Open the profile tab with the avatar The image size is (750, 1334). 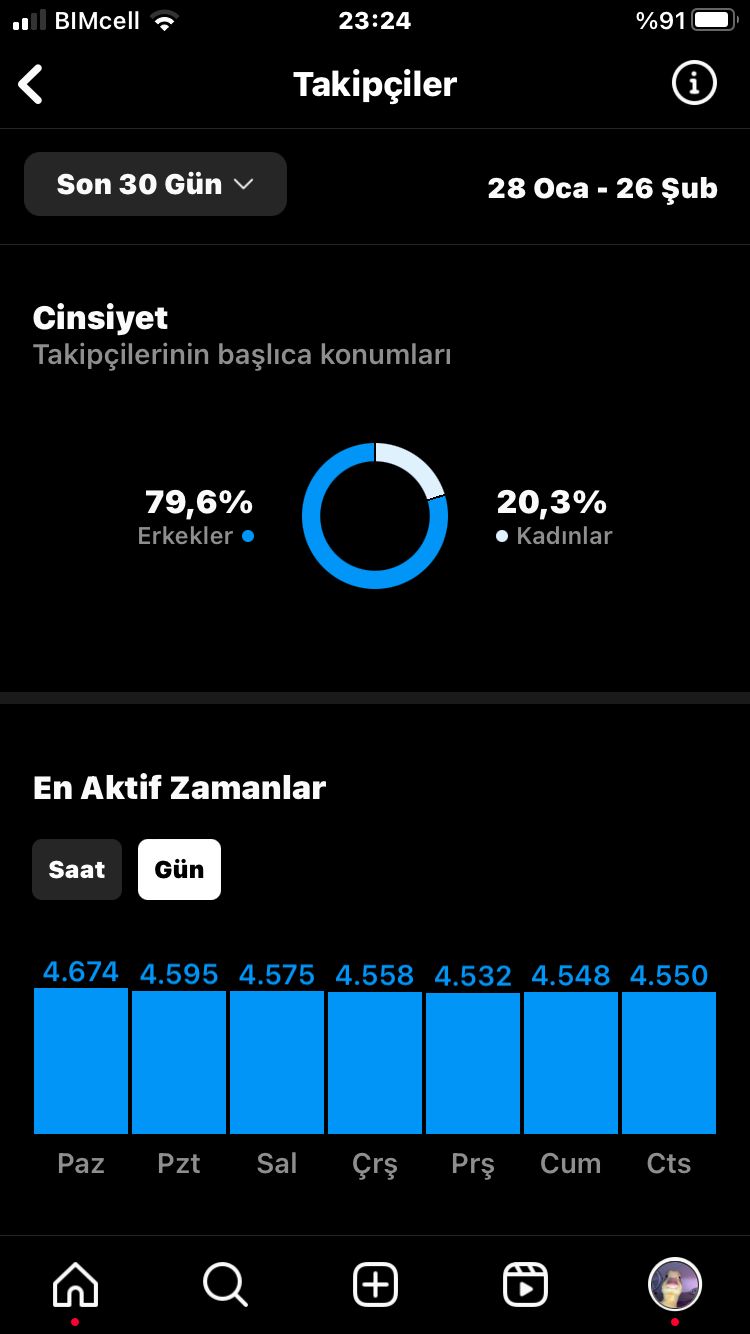(675, 1284)
